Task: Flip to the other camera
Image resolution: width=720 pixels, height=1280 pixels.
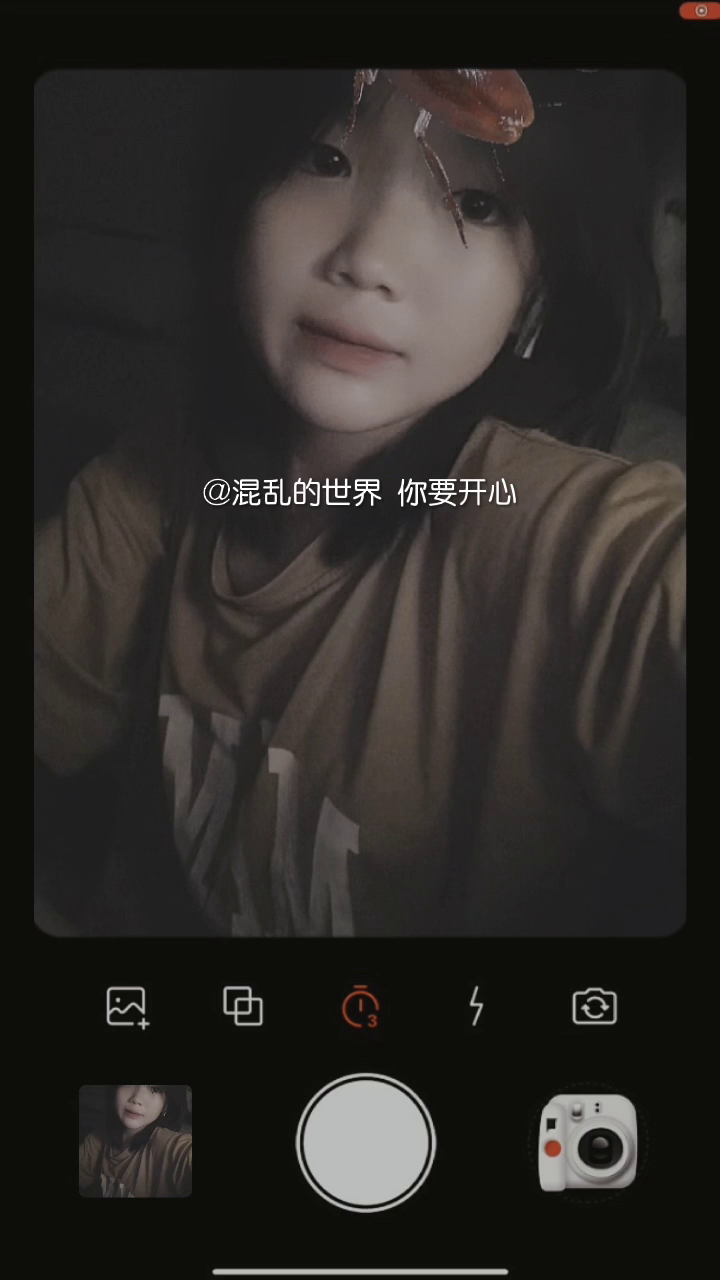Action: 594,1006
